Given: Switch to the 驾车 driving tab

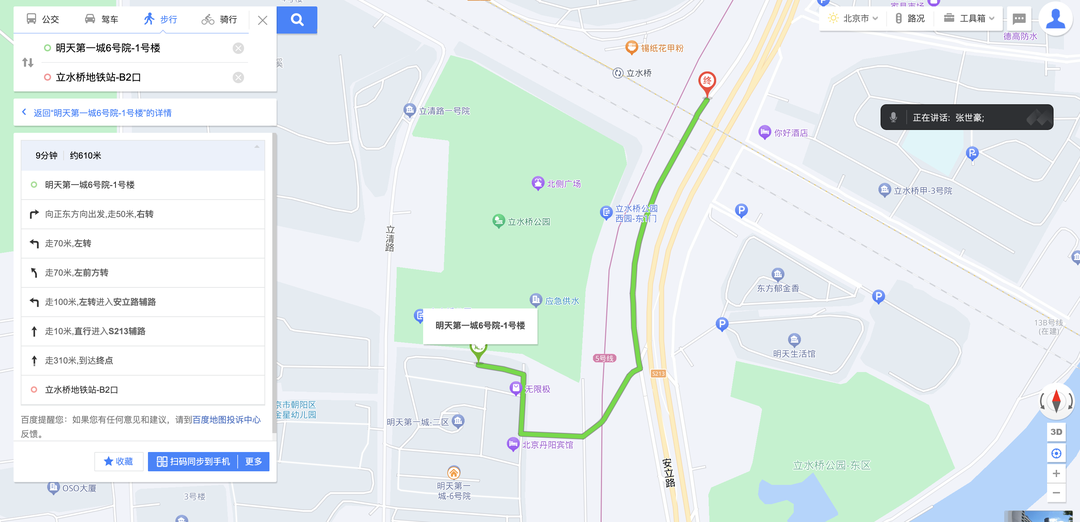Looking at the screenshot, I should pos(102,19).
